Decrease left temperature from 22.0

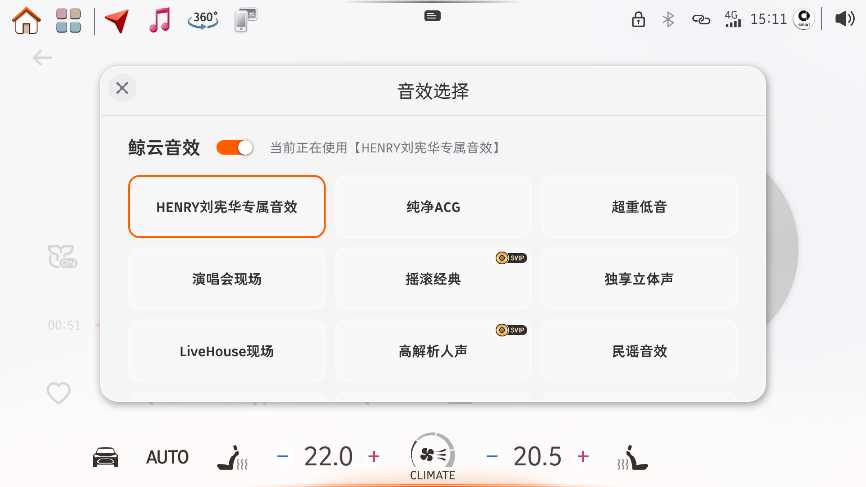tap(282, 457)
